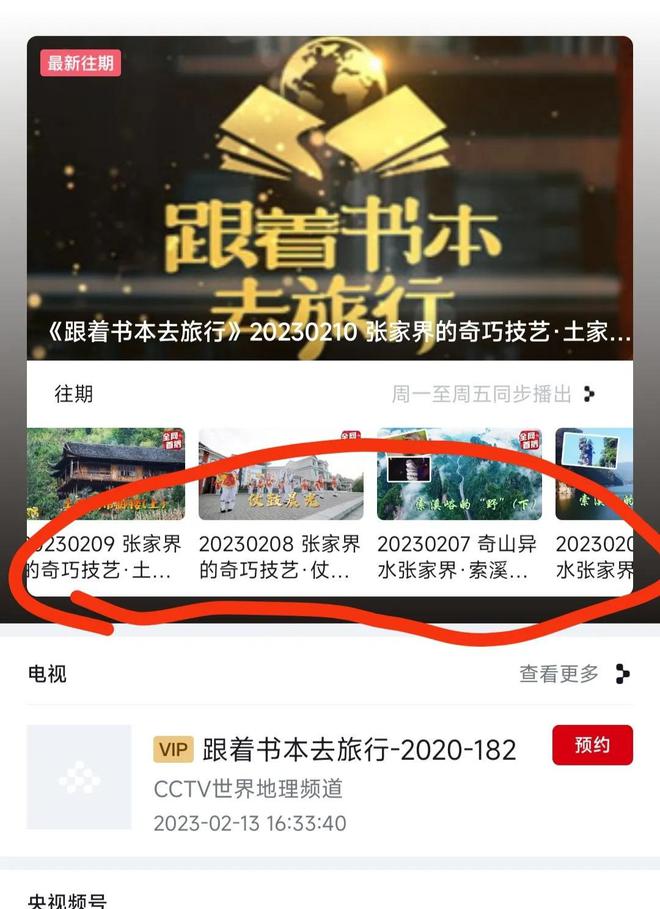The width and height of the screenshot is (660, 909).
Task: Tap the red 预约 button
Action: [x=592, y=745]
